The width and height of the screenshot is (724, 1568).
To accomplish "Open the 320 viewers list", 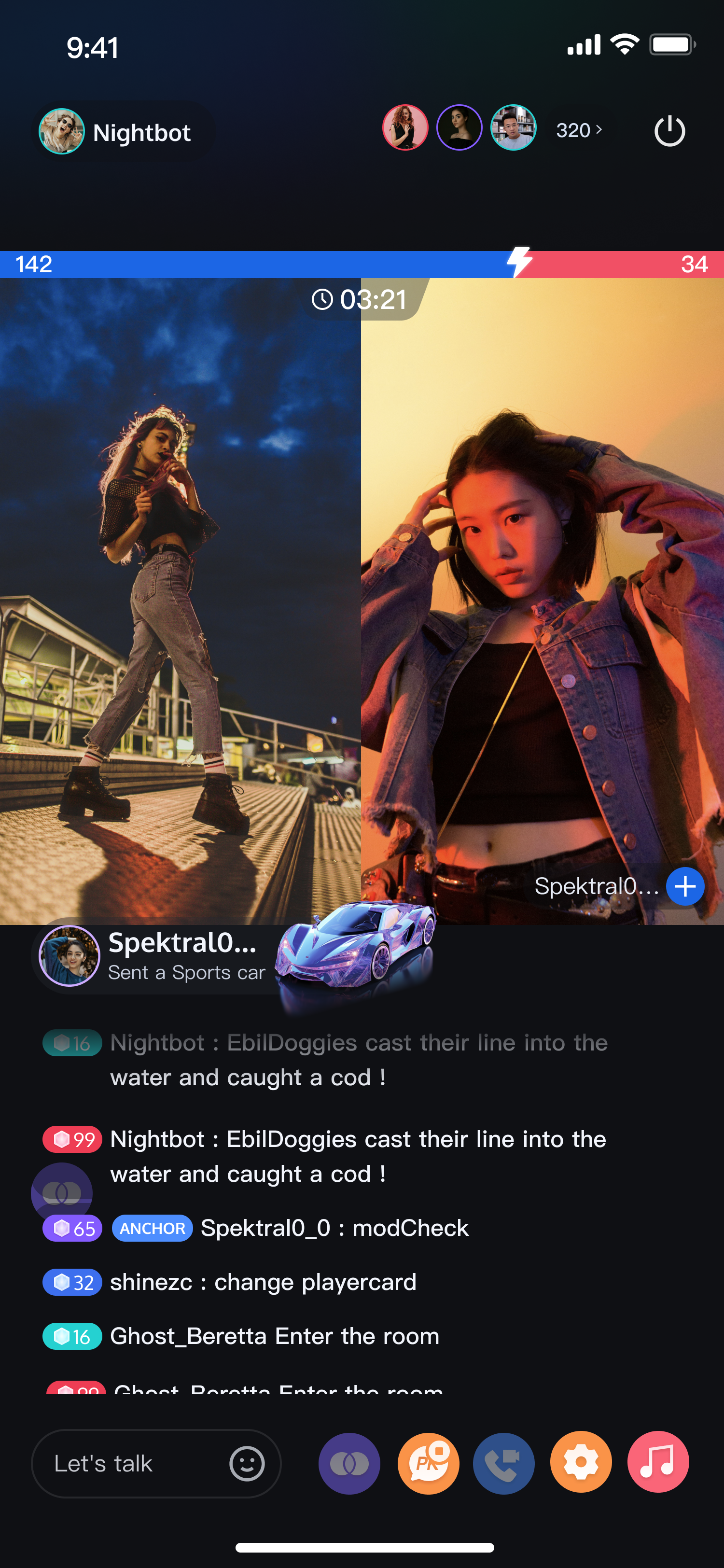I will (x=579, y=130).
